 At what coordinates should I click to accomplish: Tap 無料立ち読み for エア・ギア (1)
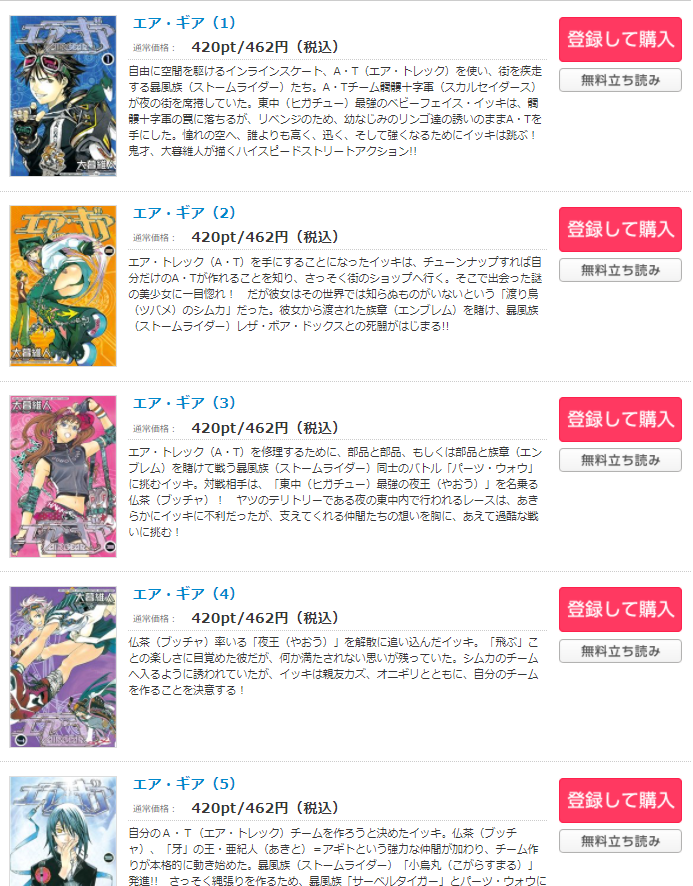620,80
